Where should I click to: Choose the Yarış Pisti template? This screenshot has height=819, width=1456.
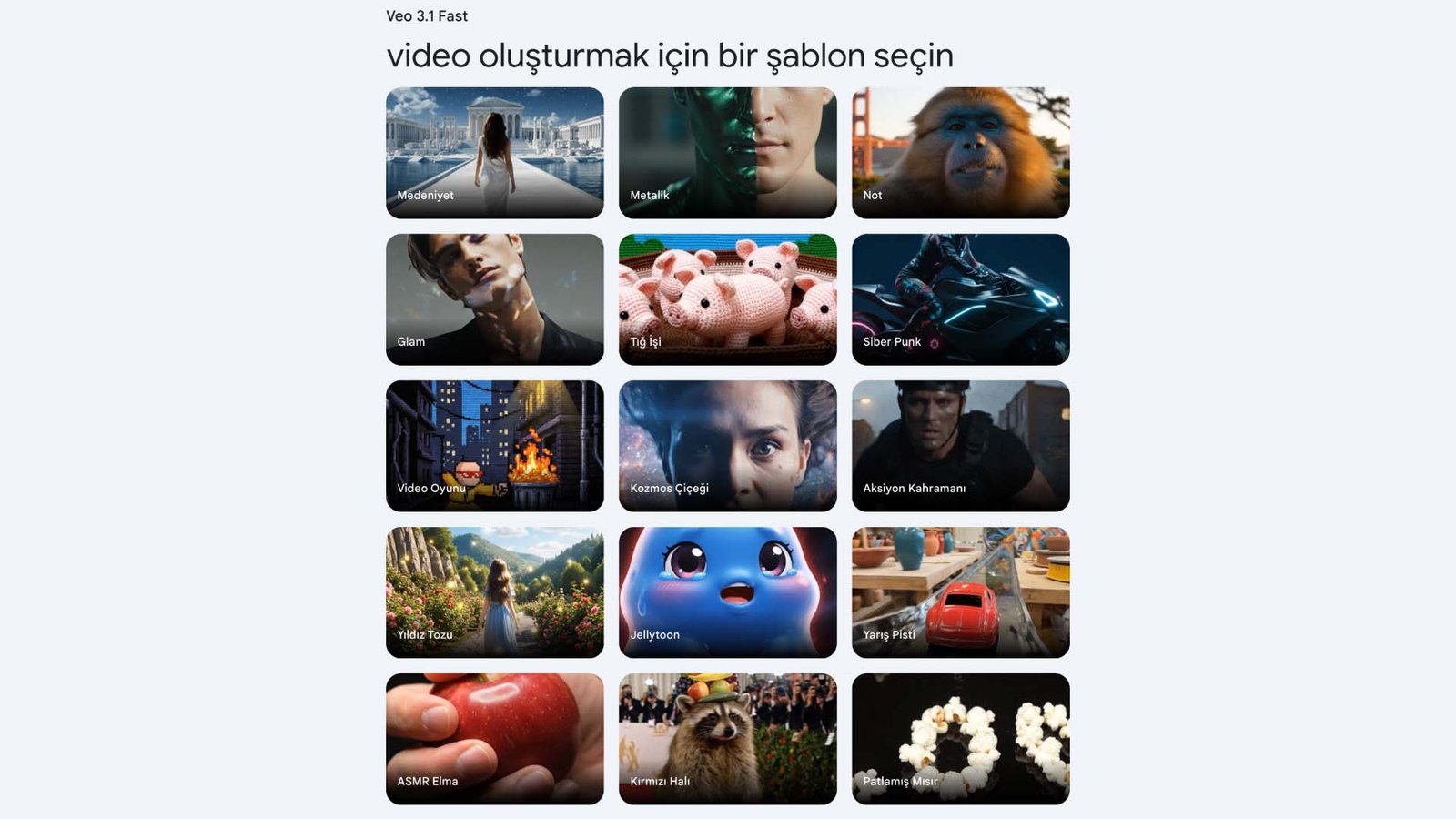[x=960, y=591]
